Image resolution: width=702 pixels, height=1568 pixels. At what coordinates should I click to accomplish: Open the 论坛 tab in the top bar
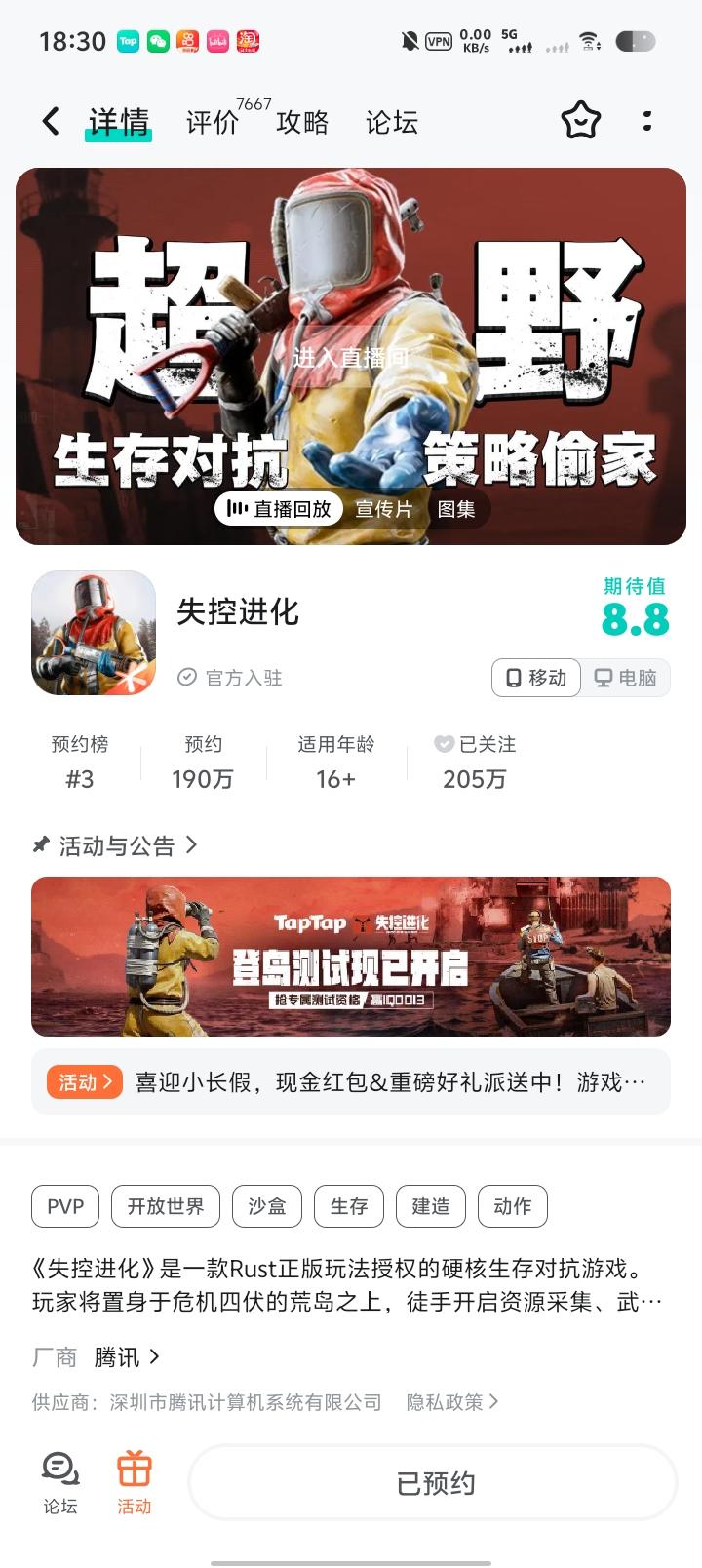(x=392, y=122)
